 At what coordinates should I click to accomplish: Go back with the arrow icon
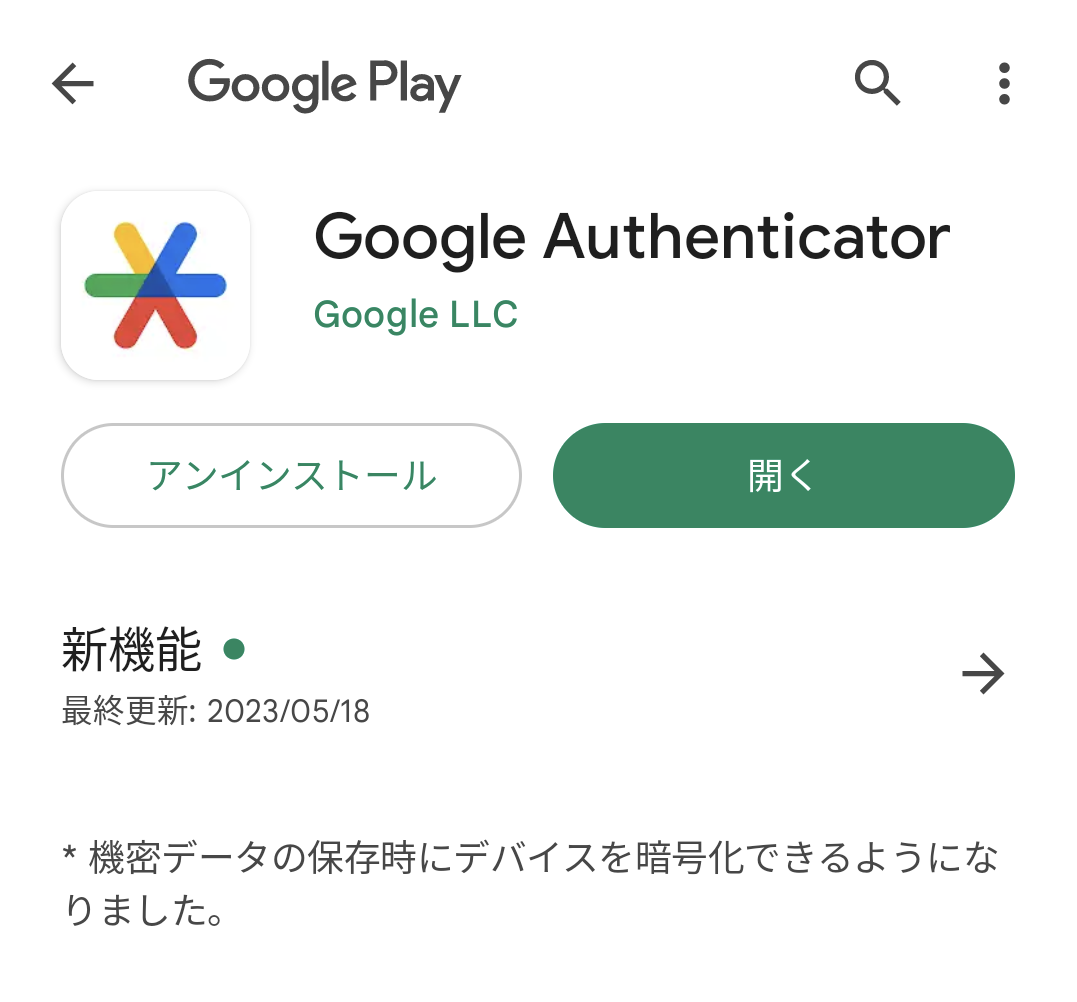73,84
